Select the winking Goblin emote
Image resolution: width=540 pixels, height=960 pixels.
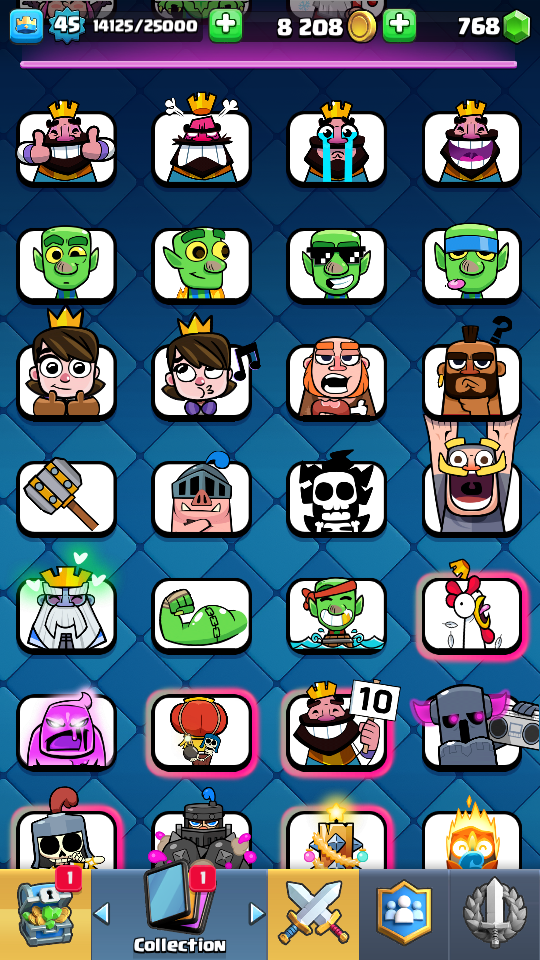point(66,265)
